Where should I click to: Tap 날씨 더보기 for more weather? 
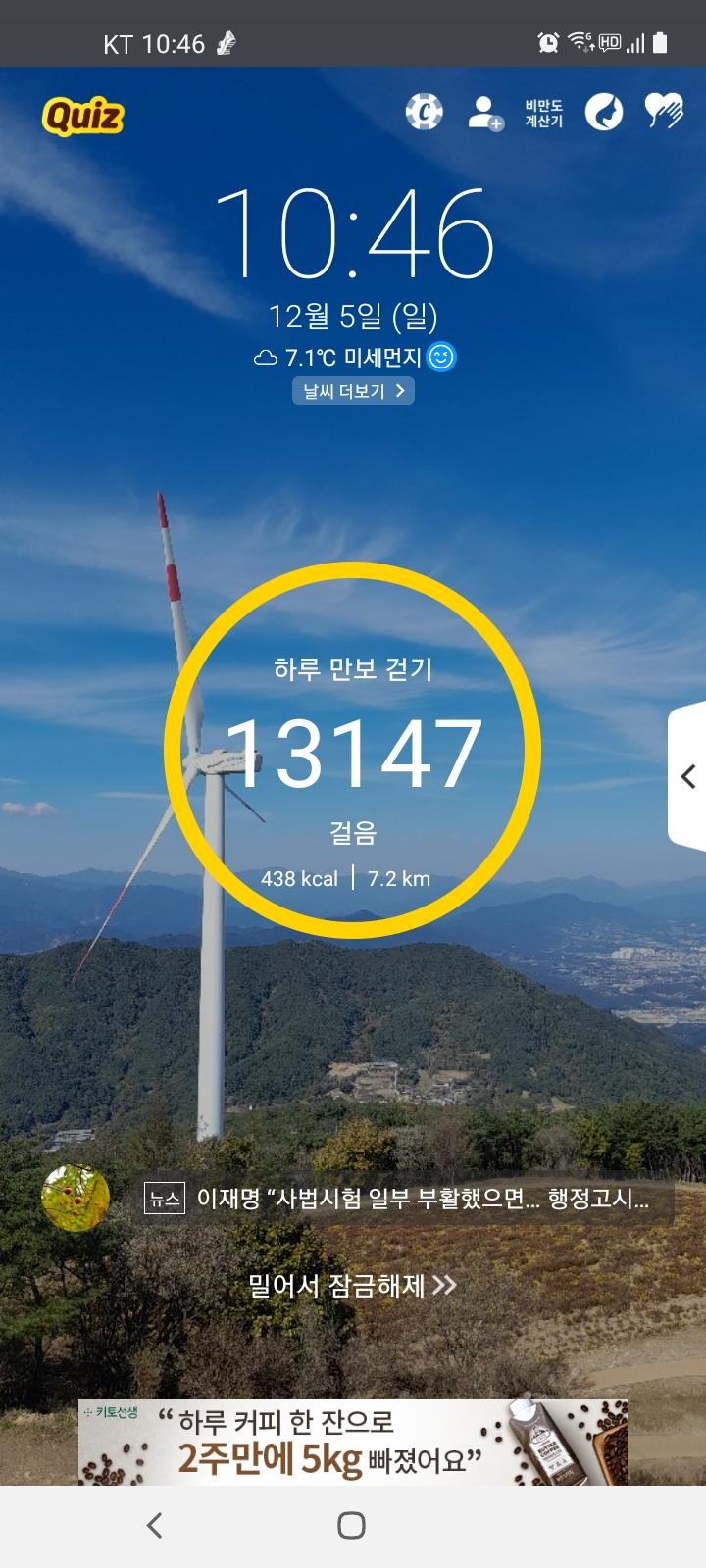click(353, 391)
